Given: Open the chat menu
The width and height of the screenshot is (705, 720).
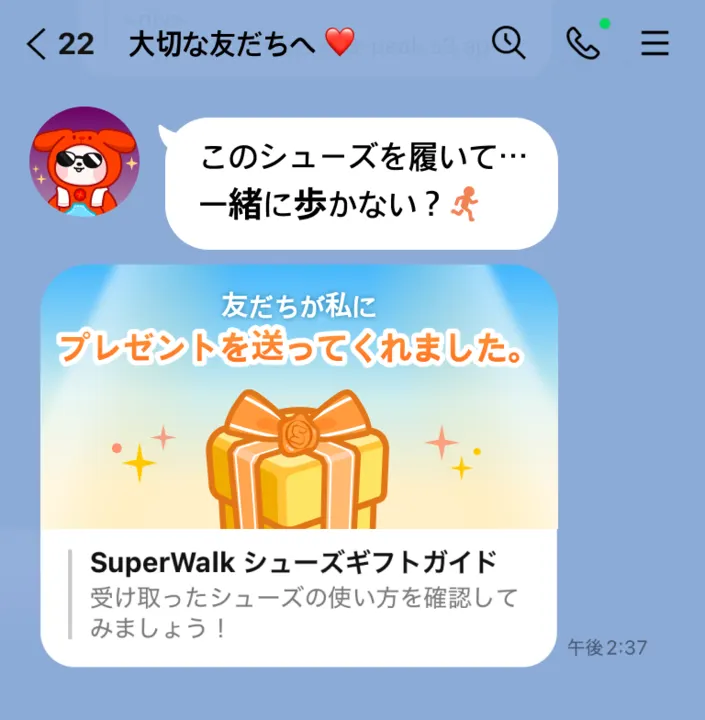Looking at the screenshot, I should click(655, 43).
